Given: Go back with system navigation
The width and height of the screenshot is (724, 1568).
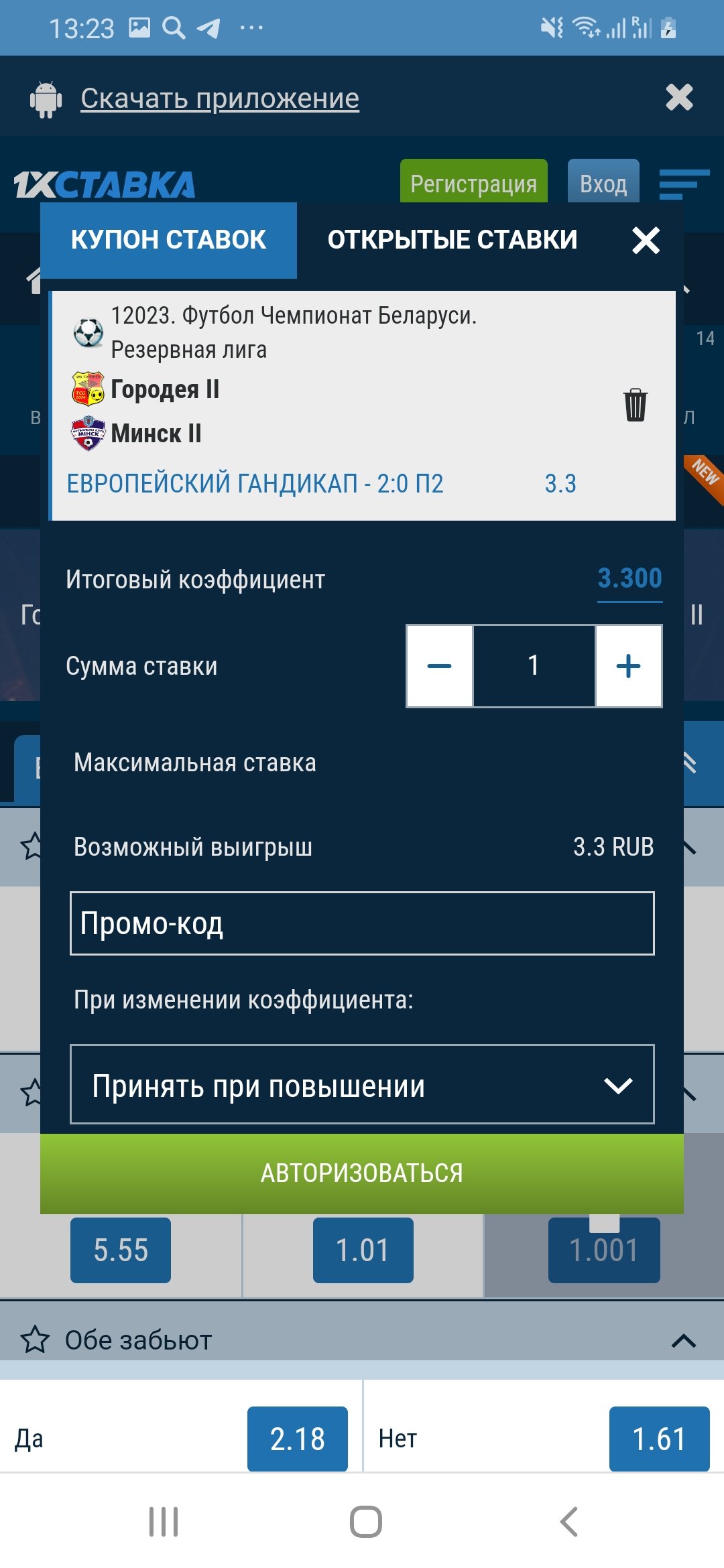Looking at the screenshot, I should coord(568,1522).
